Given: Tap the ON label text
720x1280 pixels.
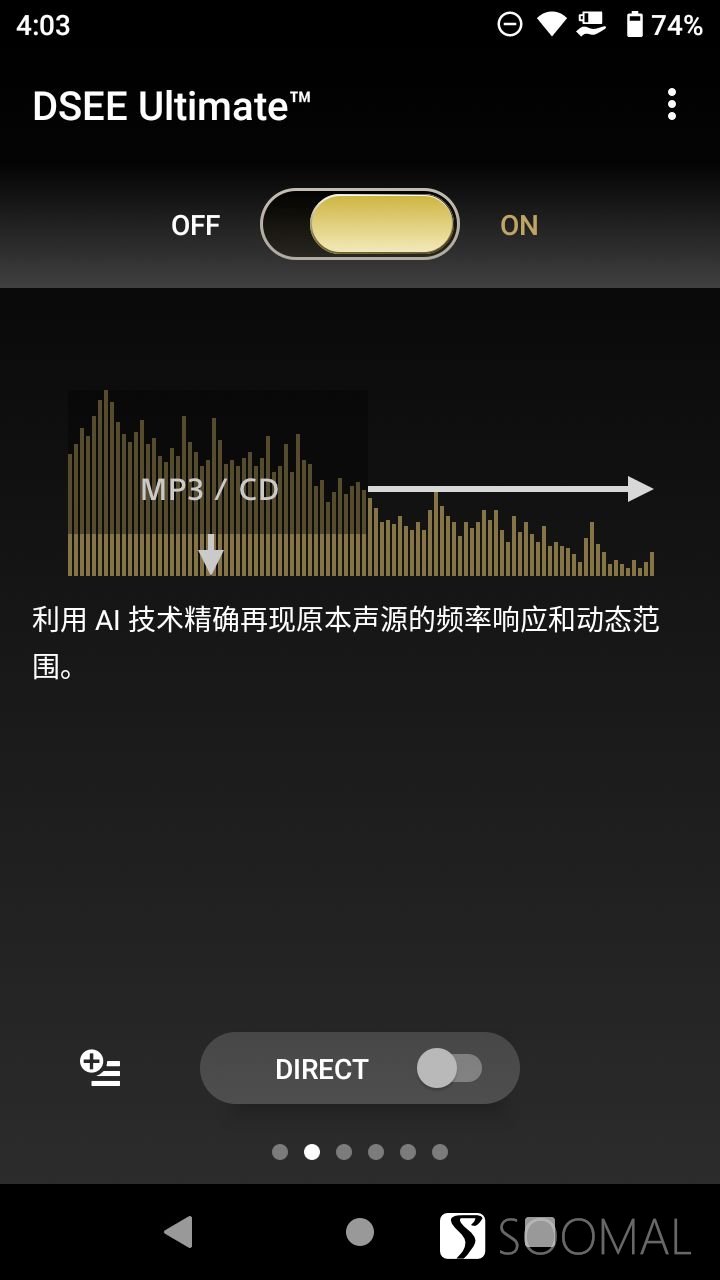Looking at the screenshot, I should pyautogui.click(x=519, y=224).
